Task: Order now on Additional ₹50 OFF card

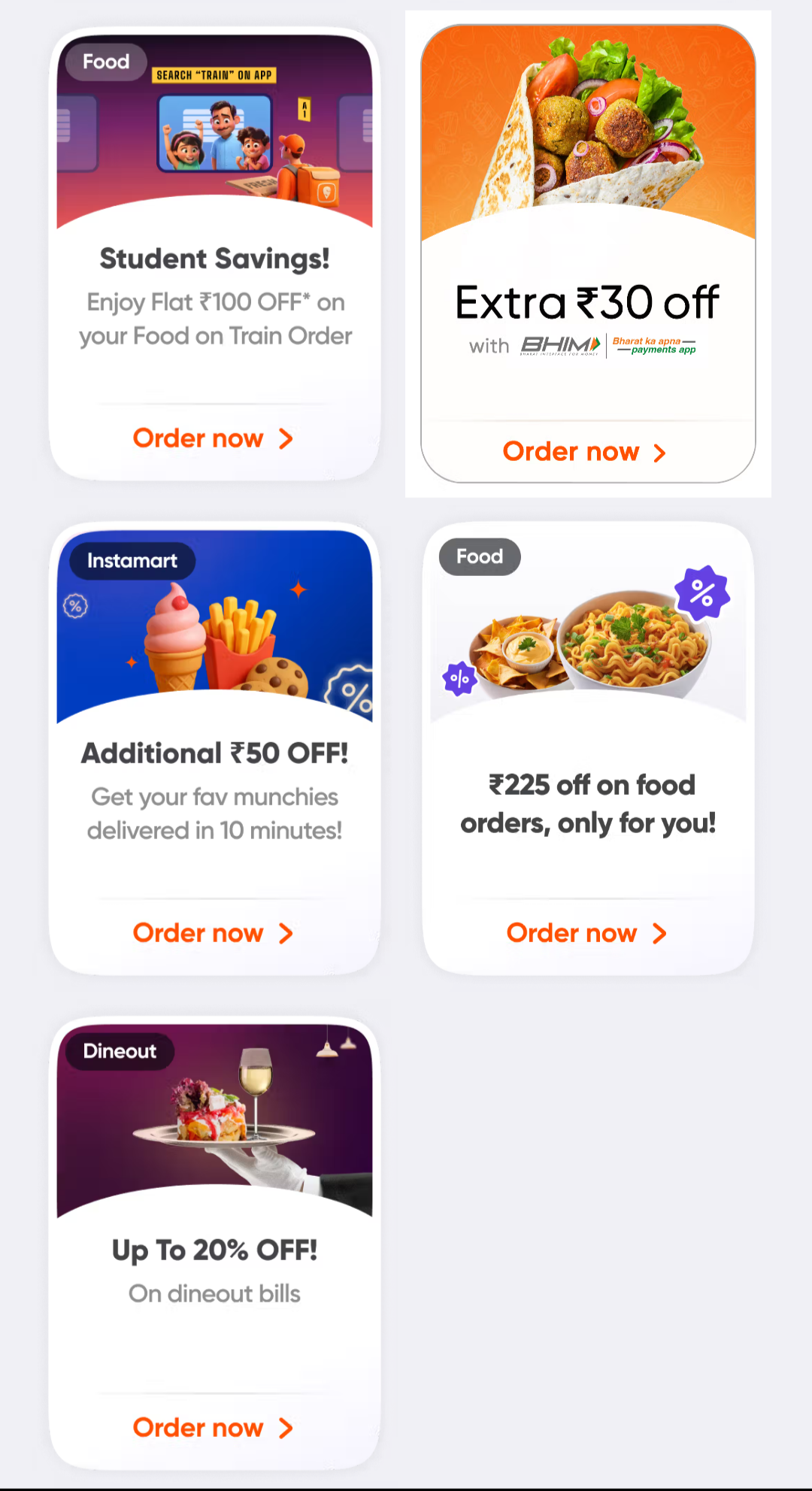Action: pyautogui.click(x=213, y=933)
